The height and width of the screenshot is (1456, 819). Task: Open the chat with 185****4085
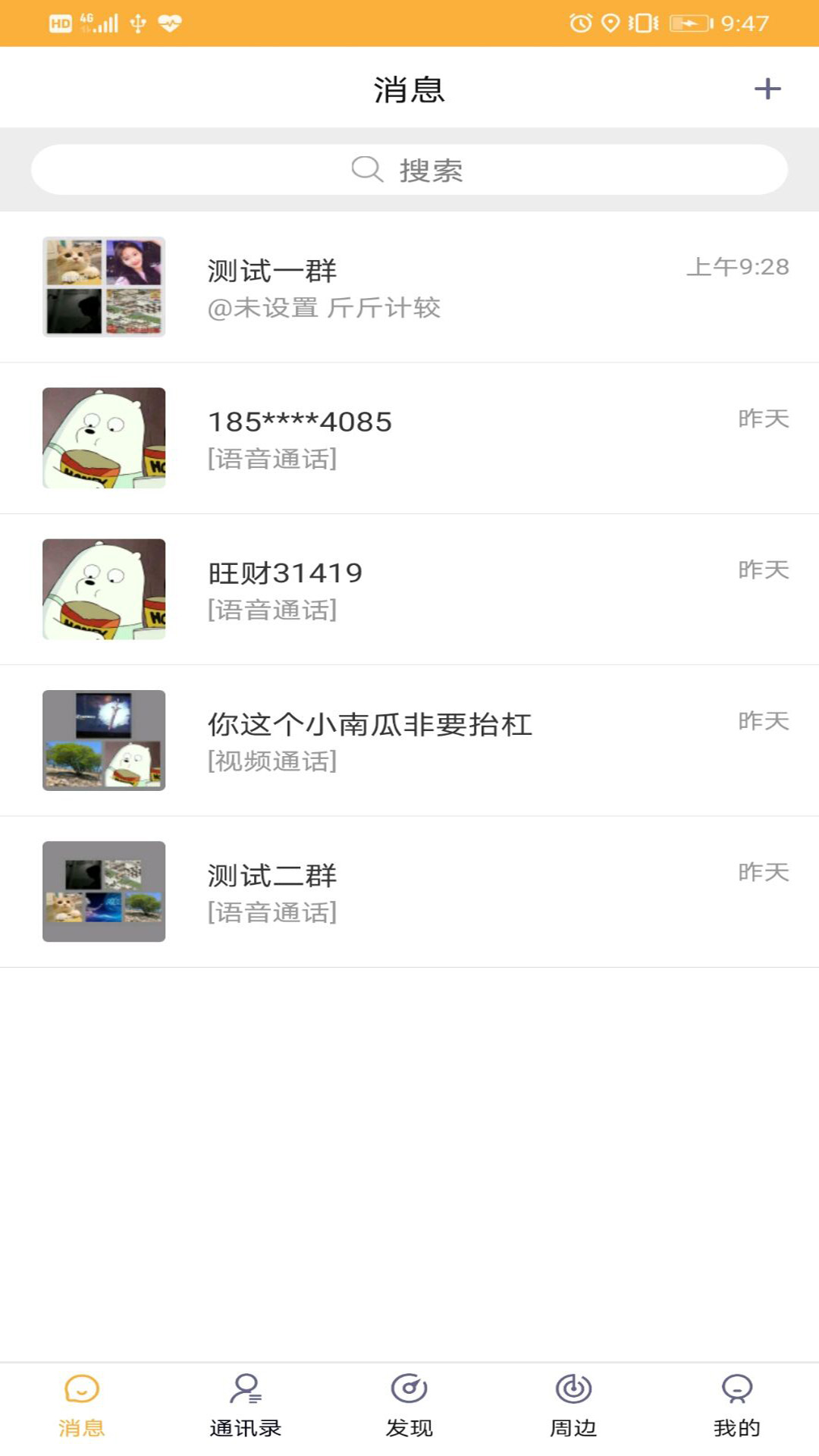[409, 438]
